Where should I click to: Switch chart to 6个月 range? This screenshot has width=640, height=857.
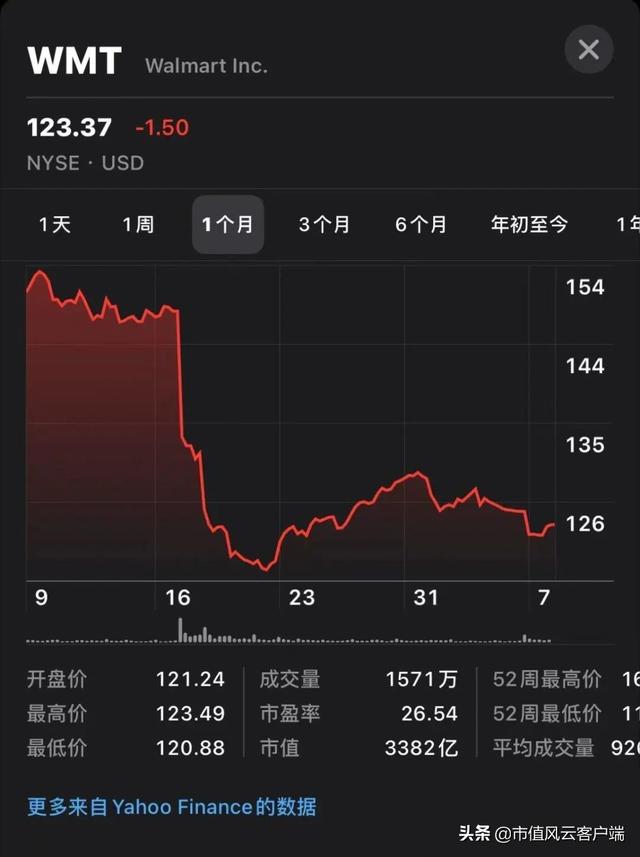click(421, 225)
